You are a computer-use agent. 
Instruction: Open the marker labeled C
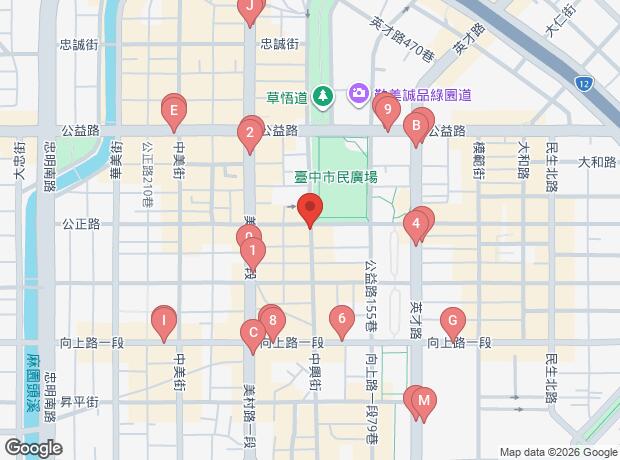(253, 333)
